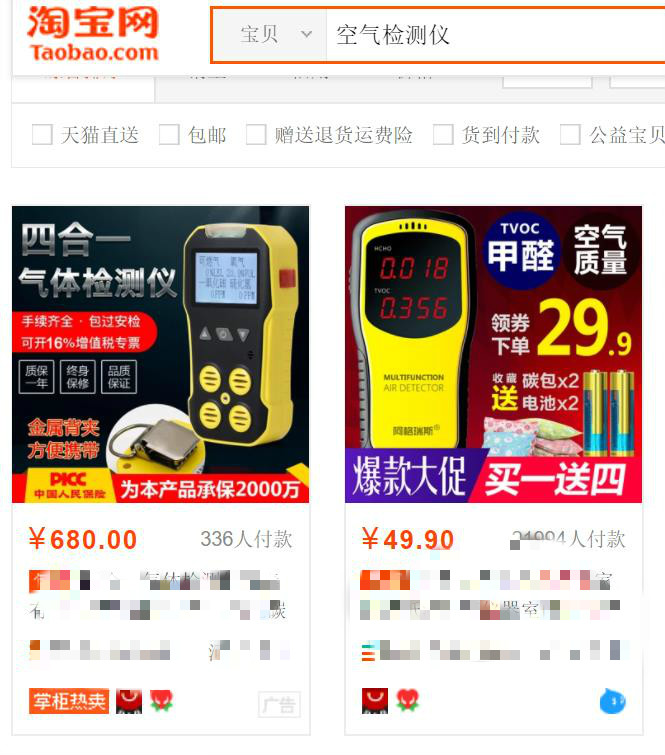
Task: Tap the blue chat icon on the ¥49.90 item
Action: [612, 703]
